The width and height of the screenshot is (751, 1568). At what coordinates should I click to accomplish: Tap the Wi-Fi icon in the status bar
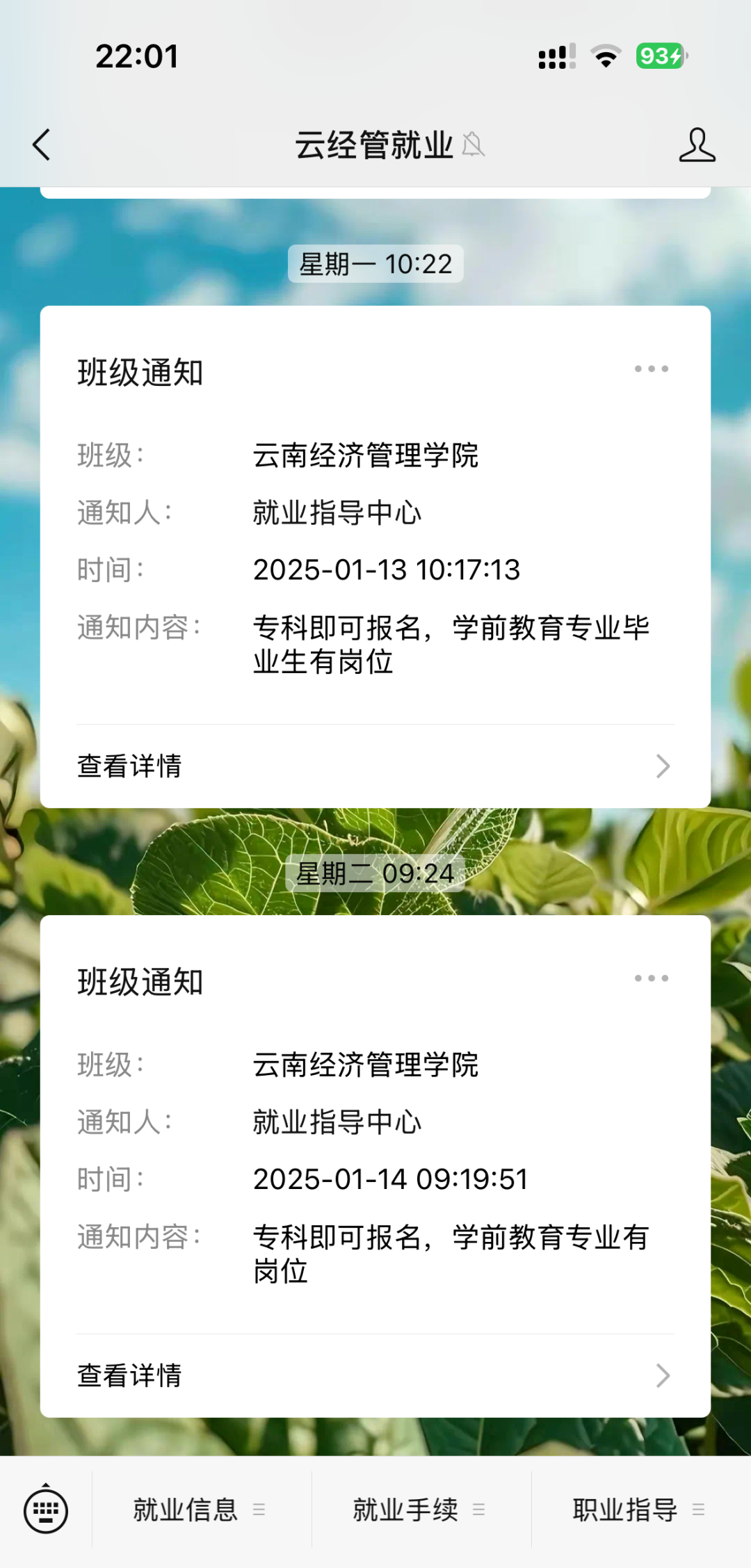pyautogui.click(x=604, y=56)
